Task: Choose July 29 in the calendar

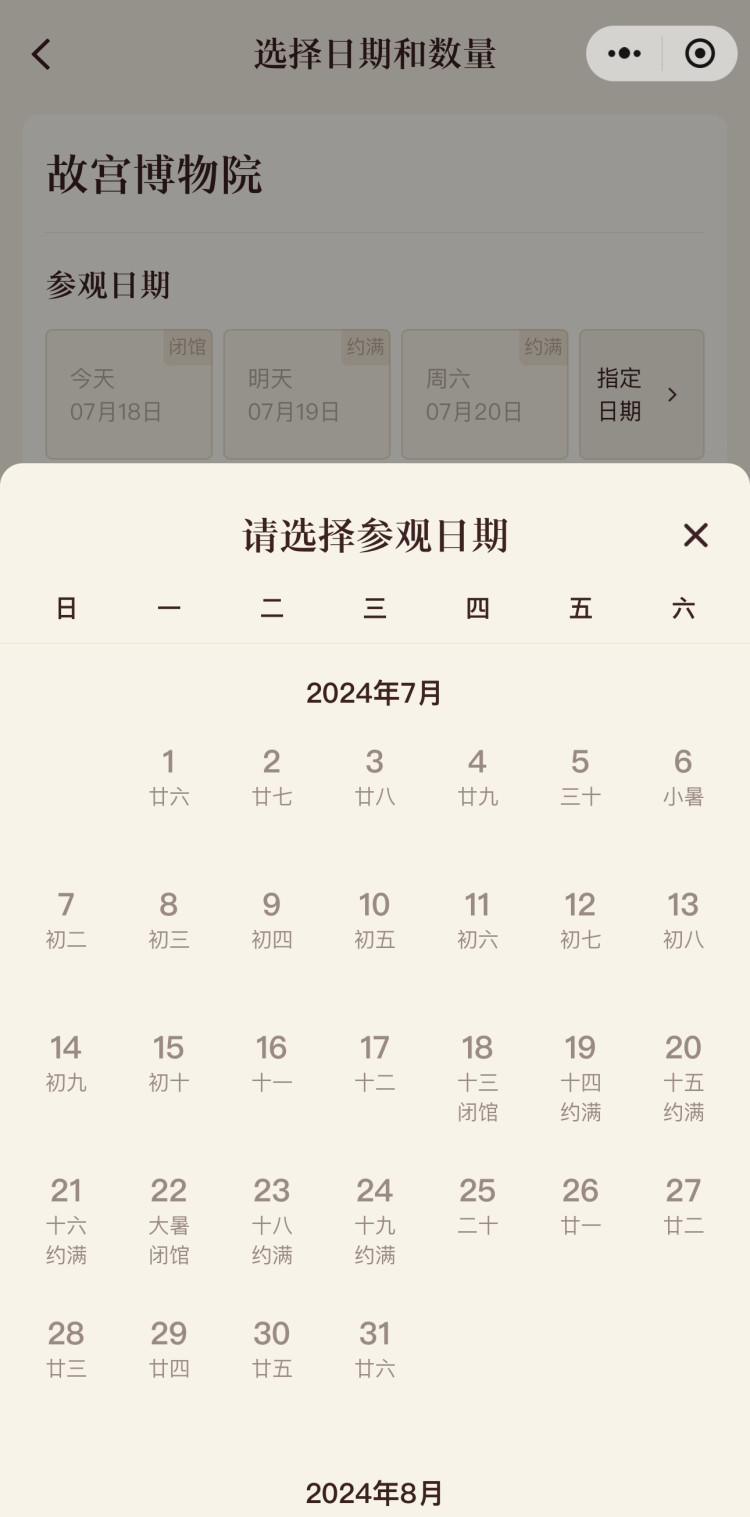Action: [x=169, y=1349]
